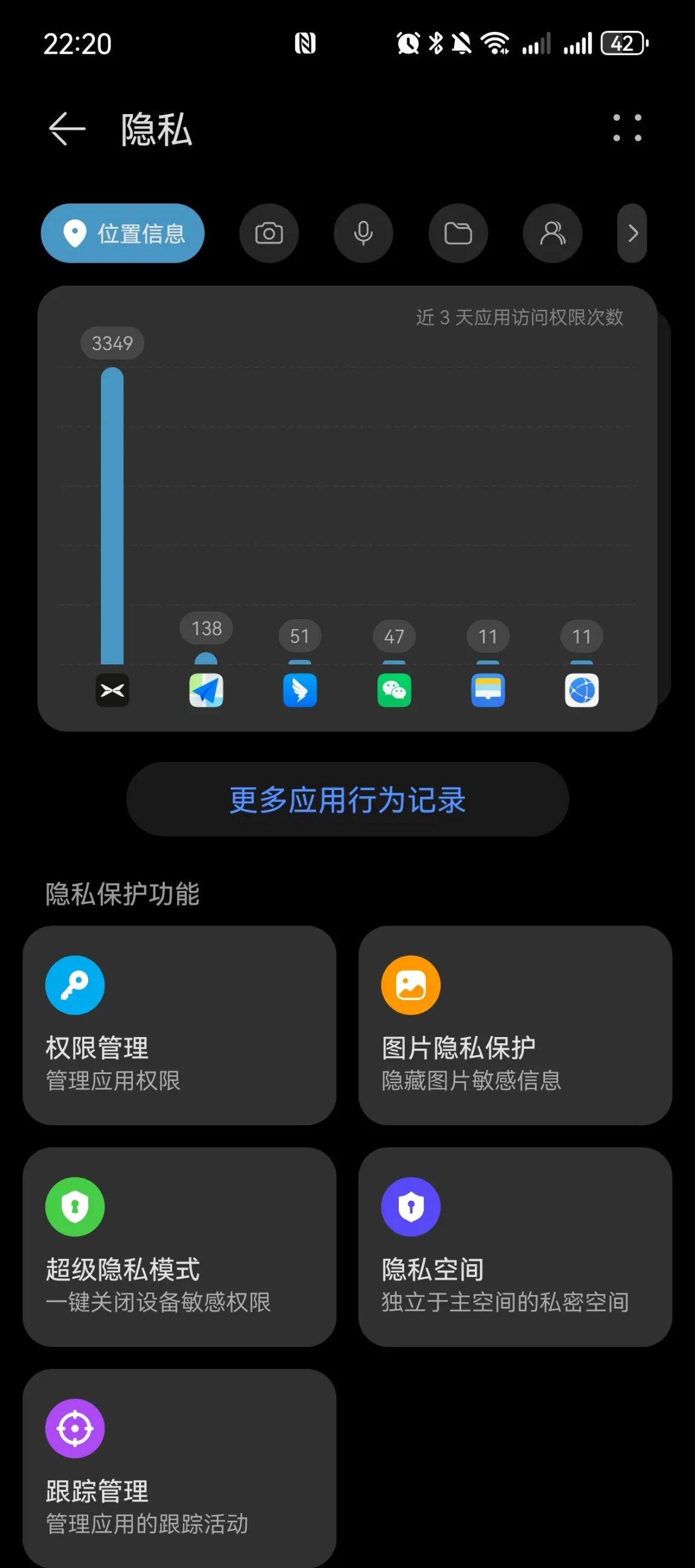Switch to the files permission filter
This screenshot has width=695, height=1568.
click(458, 233)
